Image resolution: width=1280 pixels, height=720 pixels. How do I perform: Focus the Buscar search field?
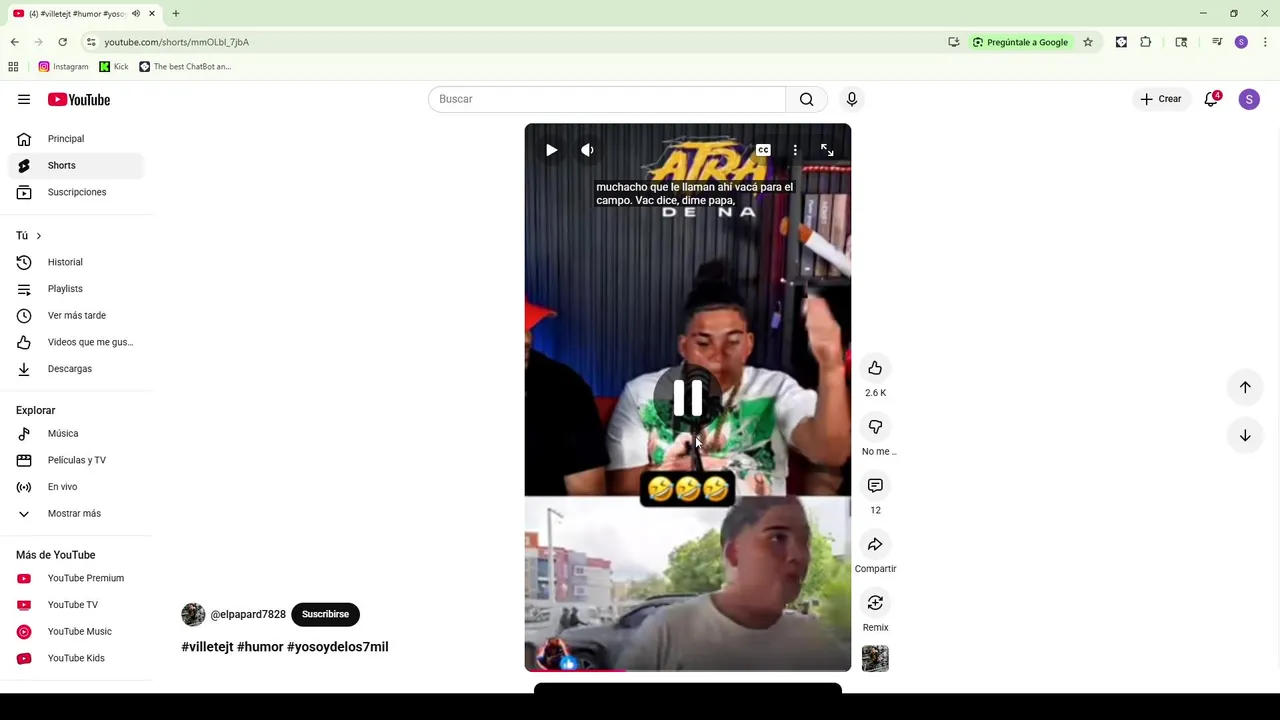pyautogui.click(x=607, y=99)
